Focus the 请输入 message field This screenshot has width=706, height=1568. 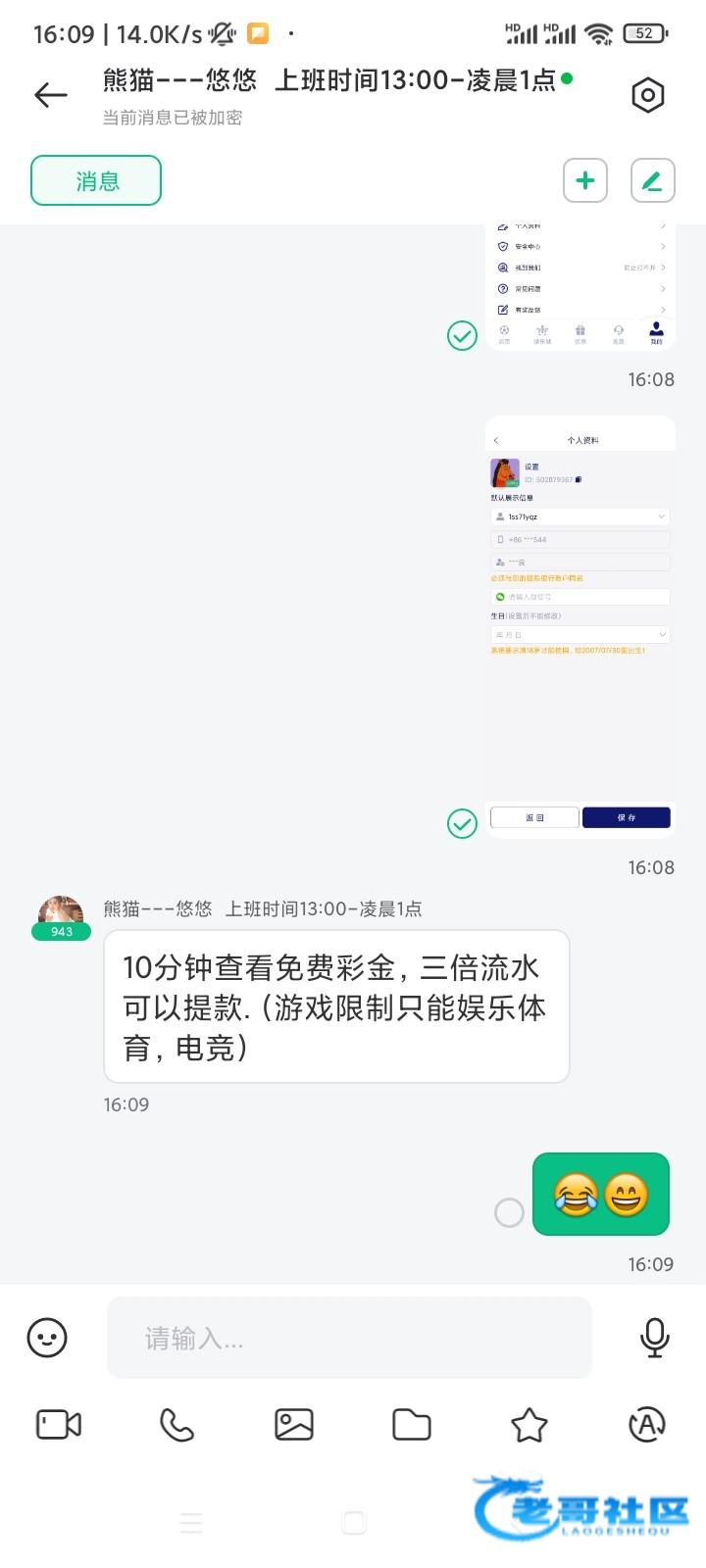(349, 1338)
